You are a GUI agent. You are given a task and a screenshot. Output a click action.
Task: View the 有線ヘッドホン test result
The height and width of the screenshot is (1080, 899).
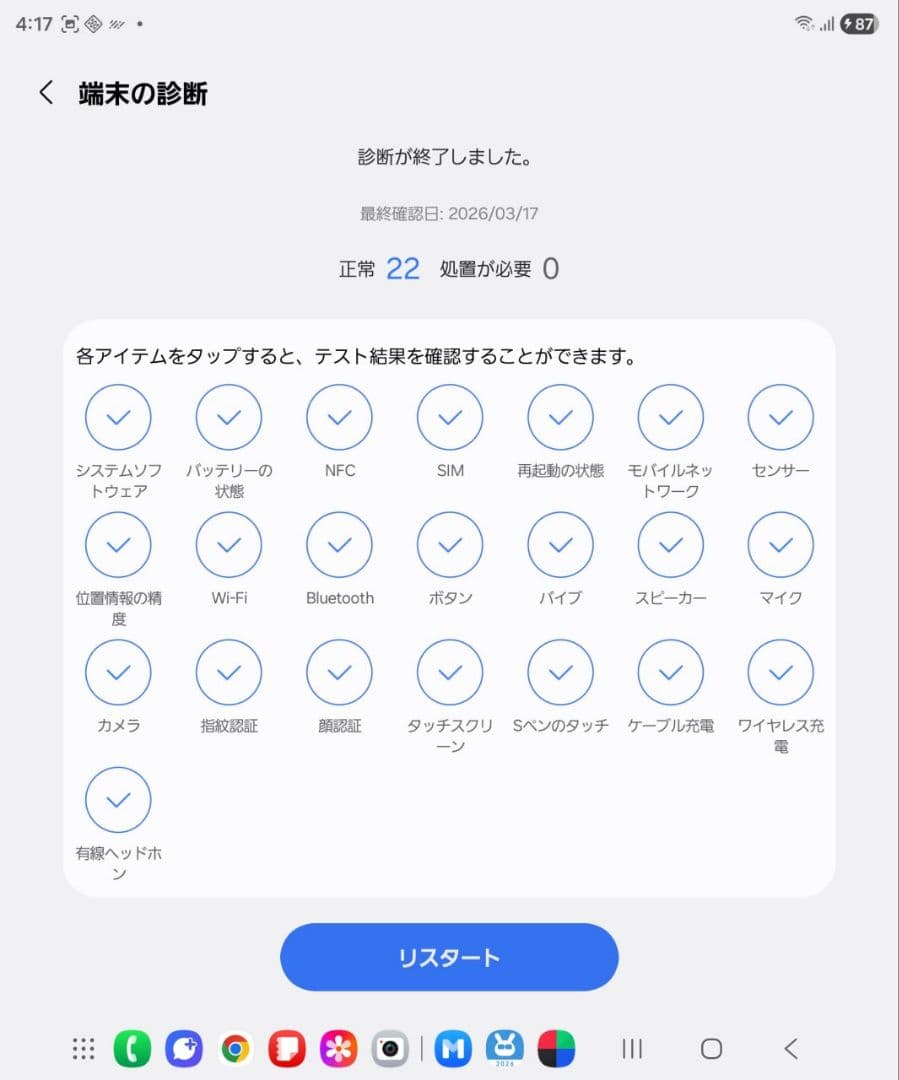[118, 799]
